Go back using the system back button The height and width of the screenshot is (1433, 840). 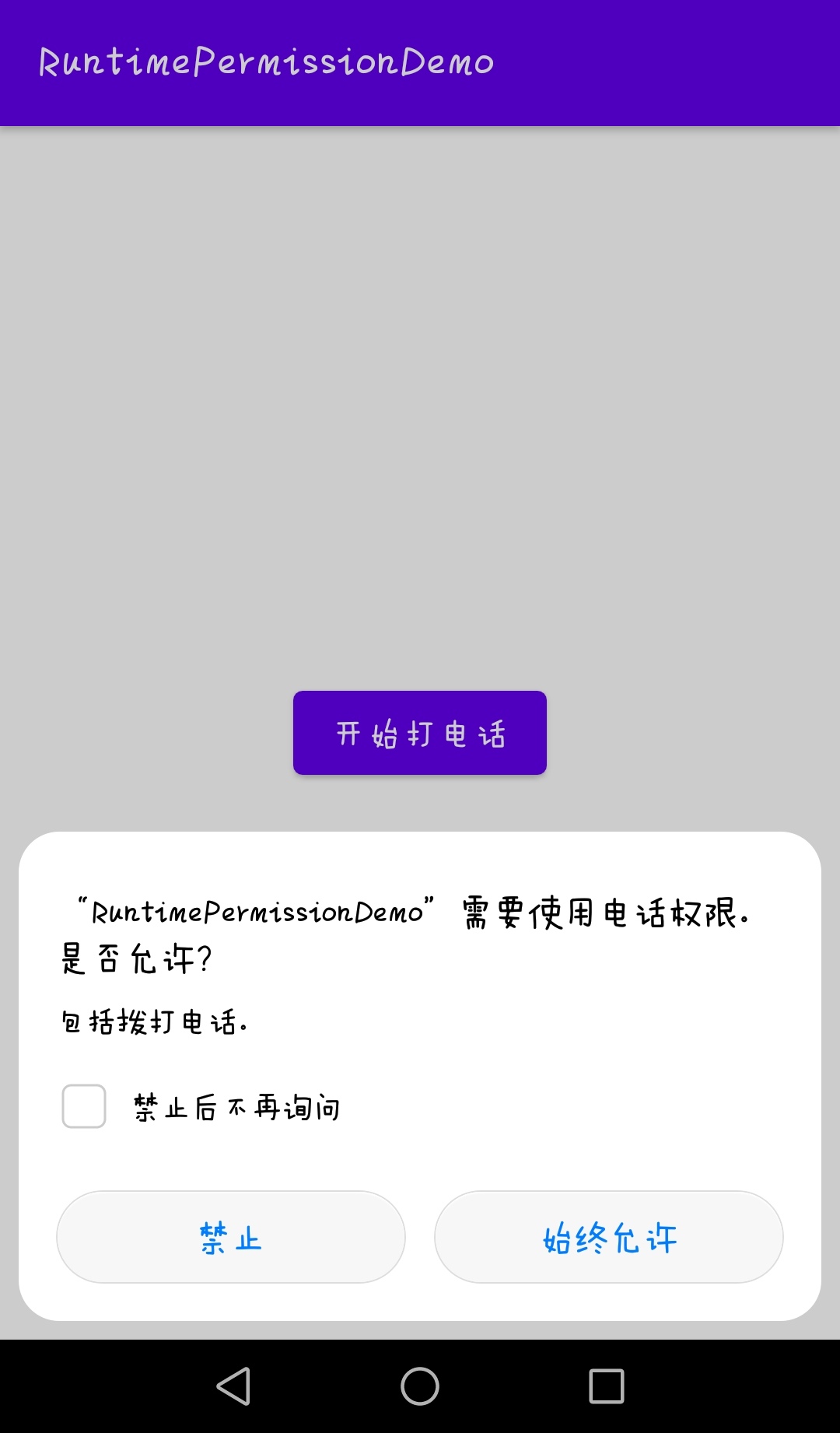pyautogui.click(x=233, y=1386)
